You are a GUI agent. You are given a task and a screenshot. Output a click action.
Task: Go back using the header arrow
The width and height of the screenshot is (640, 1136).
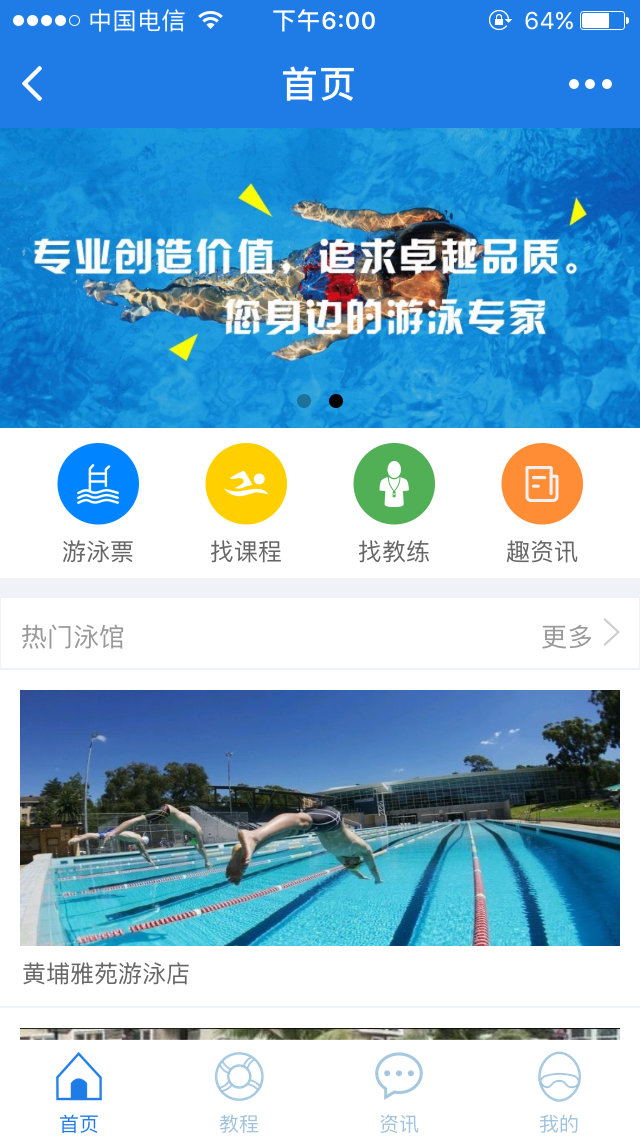click(33, 84)
